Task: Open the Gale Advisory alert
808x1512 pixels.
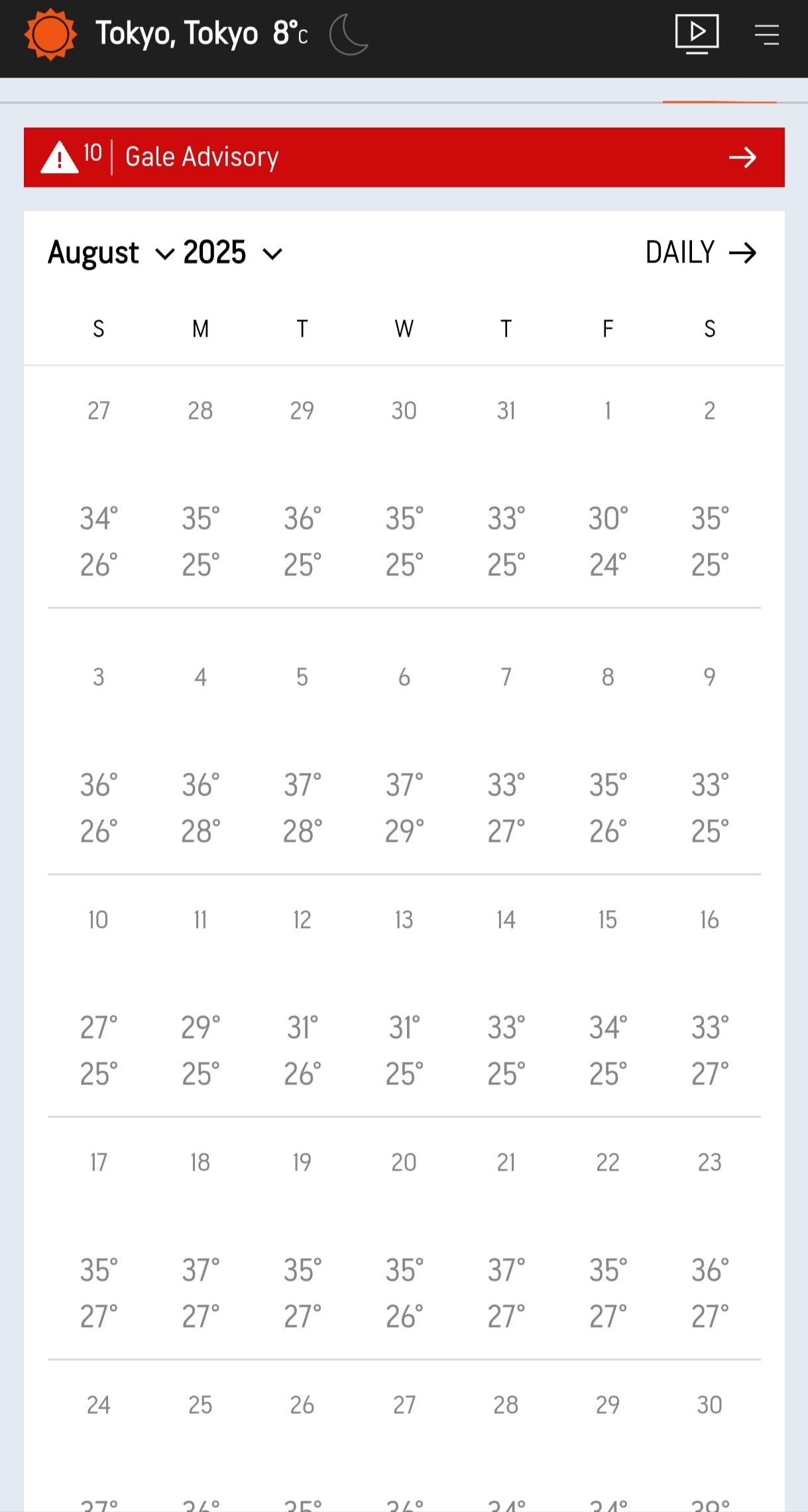Action: pyautogui.click(x=404, y=157)
